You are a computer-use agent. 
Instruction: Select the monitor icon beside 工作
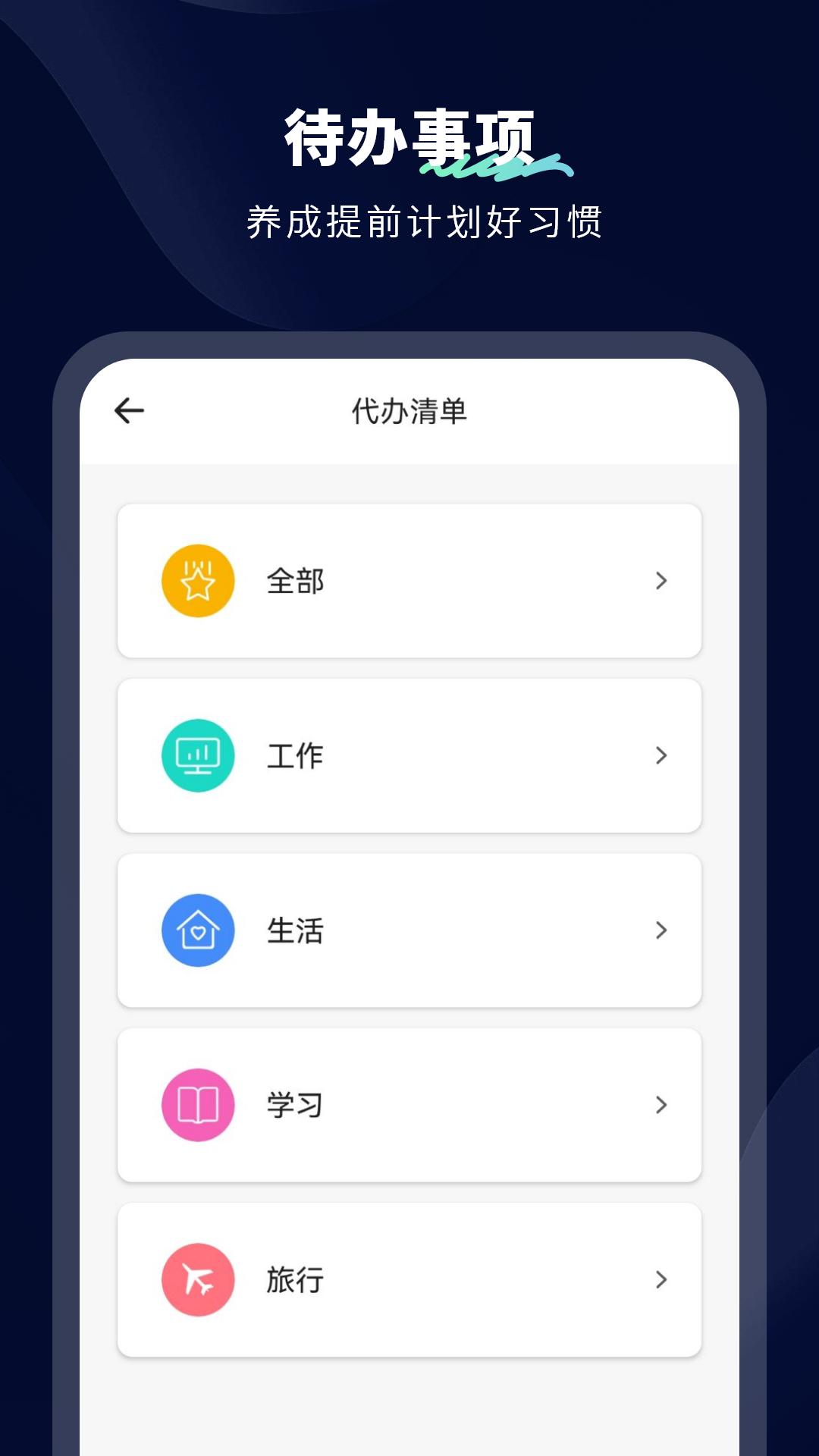coord(198,755)
